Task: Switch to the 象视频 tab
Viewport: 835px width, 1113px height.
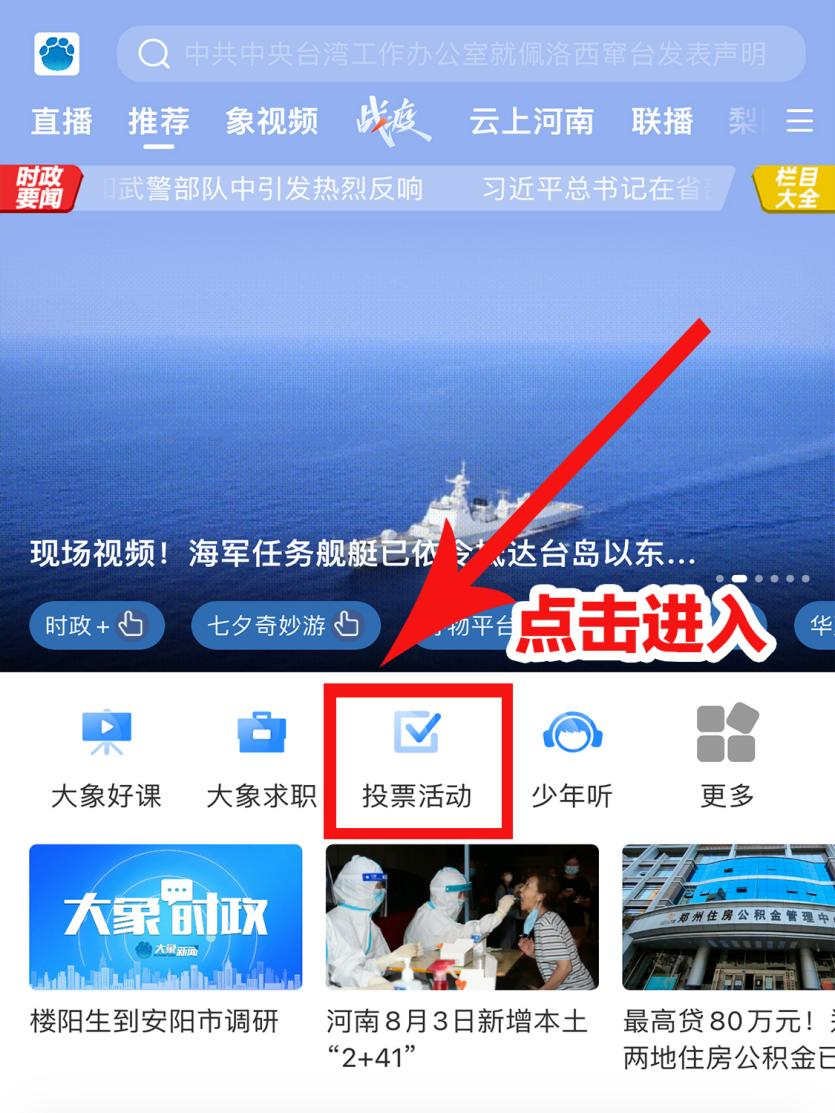Action: coord(272,122)
